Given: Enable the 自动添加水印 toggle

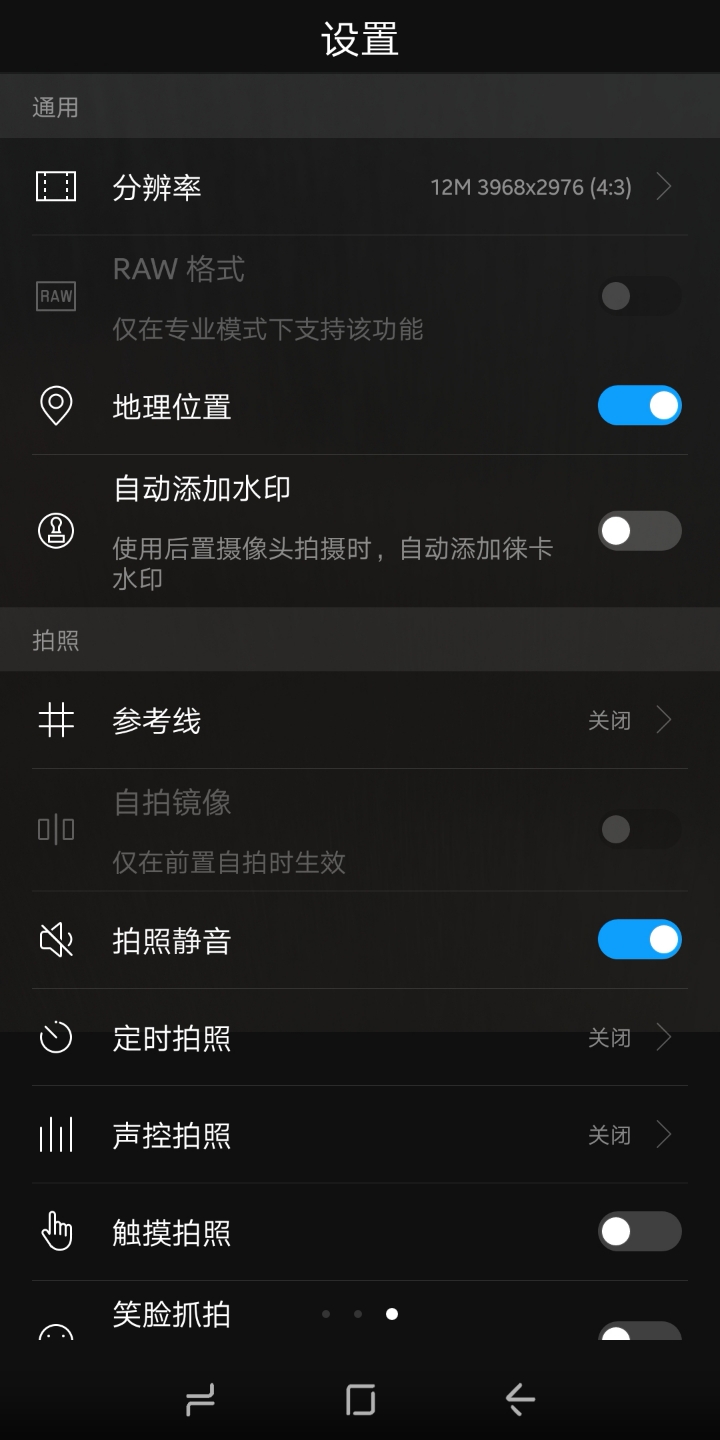Looking at the screenshot, I should (640, 531).
